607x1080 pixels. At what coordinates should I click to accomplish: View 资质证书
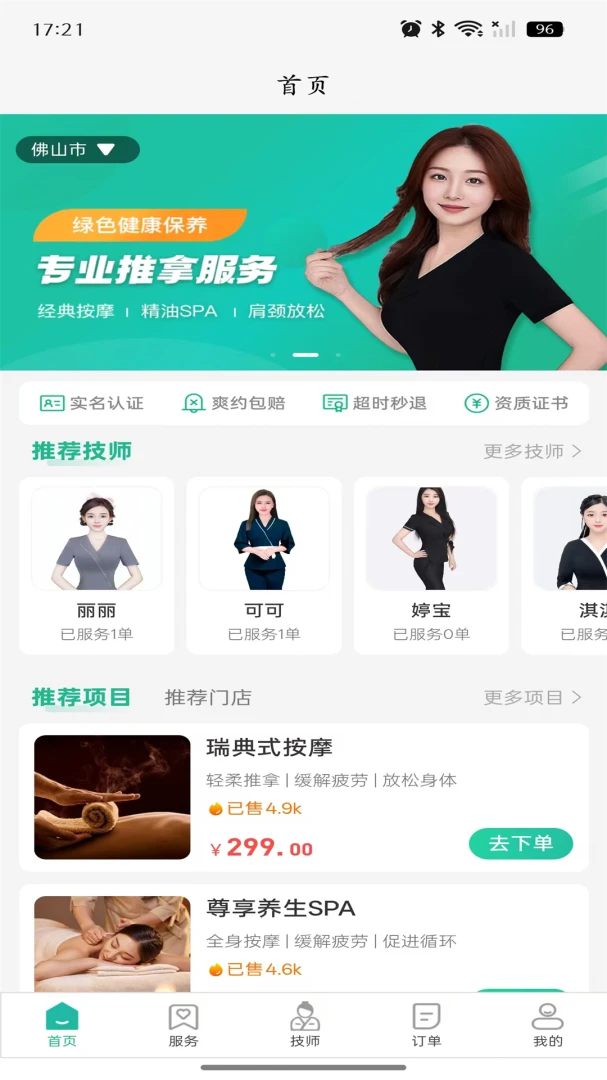coord(517,403)
